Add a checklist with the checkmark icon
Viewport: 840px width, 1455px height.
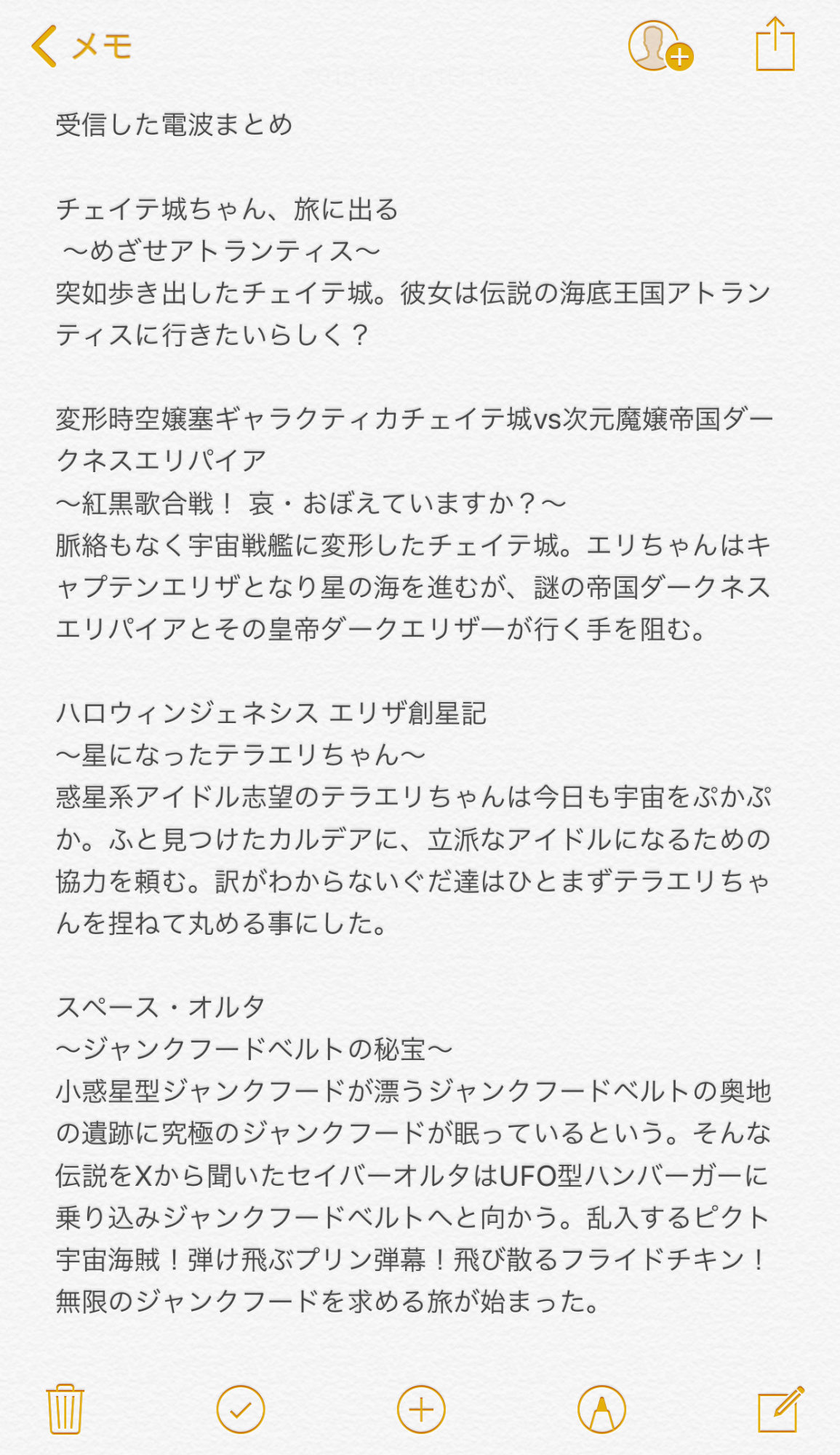click(x=241, y=1409)
